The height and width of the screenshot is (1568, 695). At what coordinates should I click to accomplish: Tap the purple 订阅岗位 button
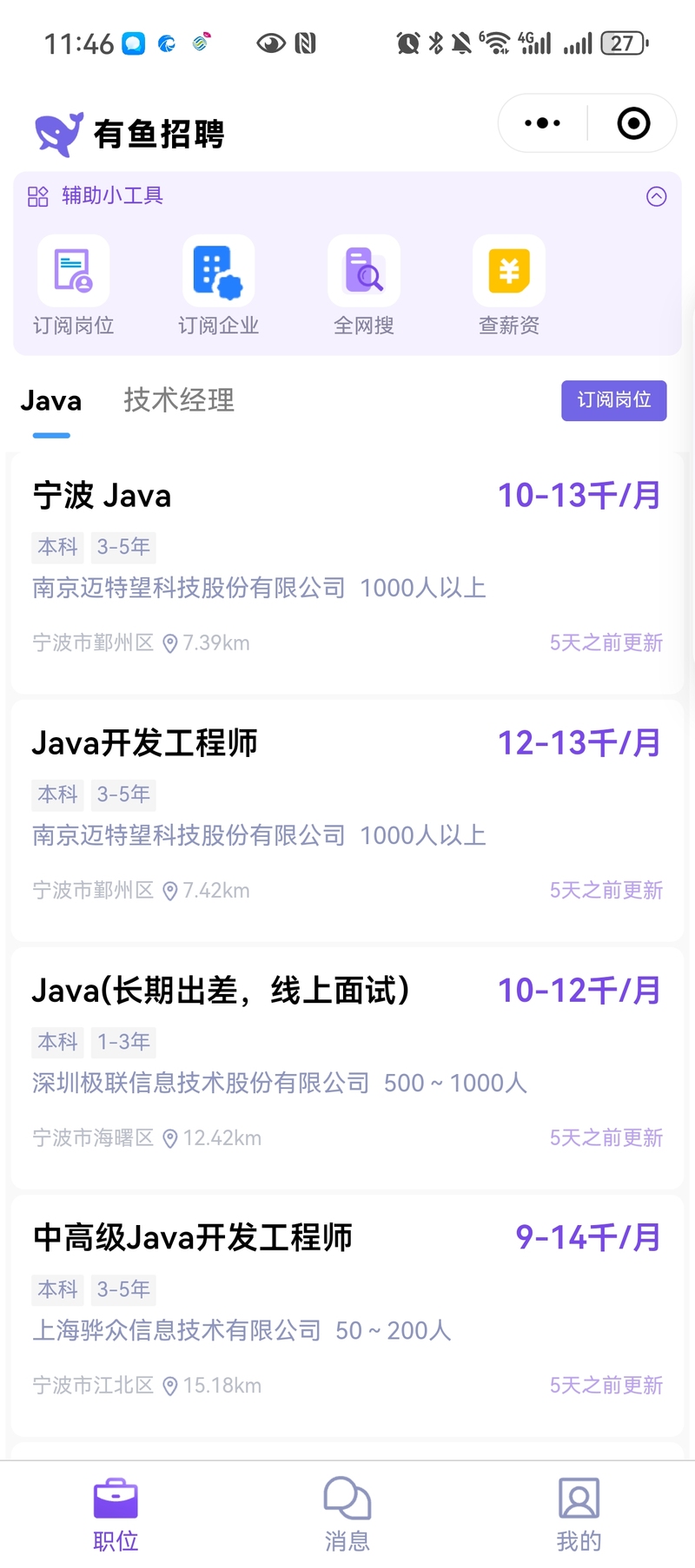tap(614, 400)
